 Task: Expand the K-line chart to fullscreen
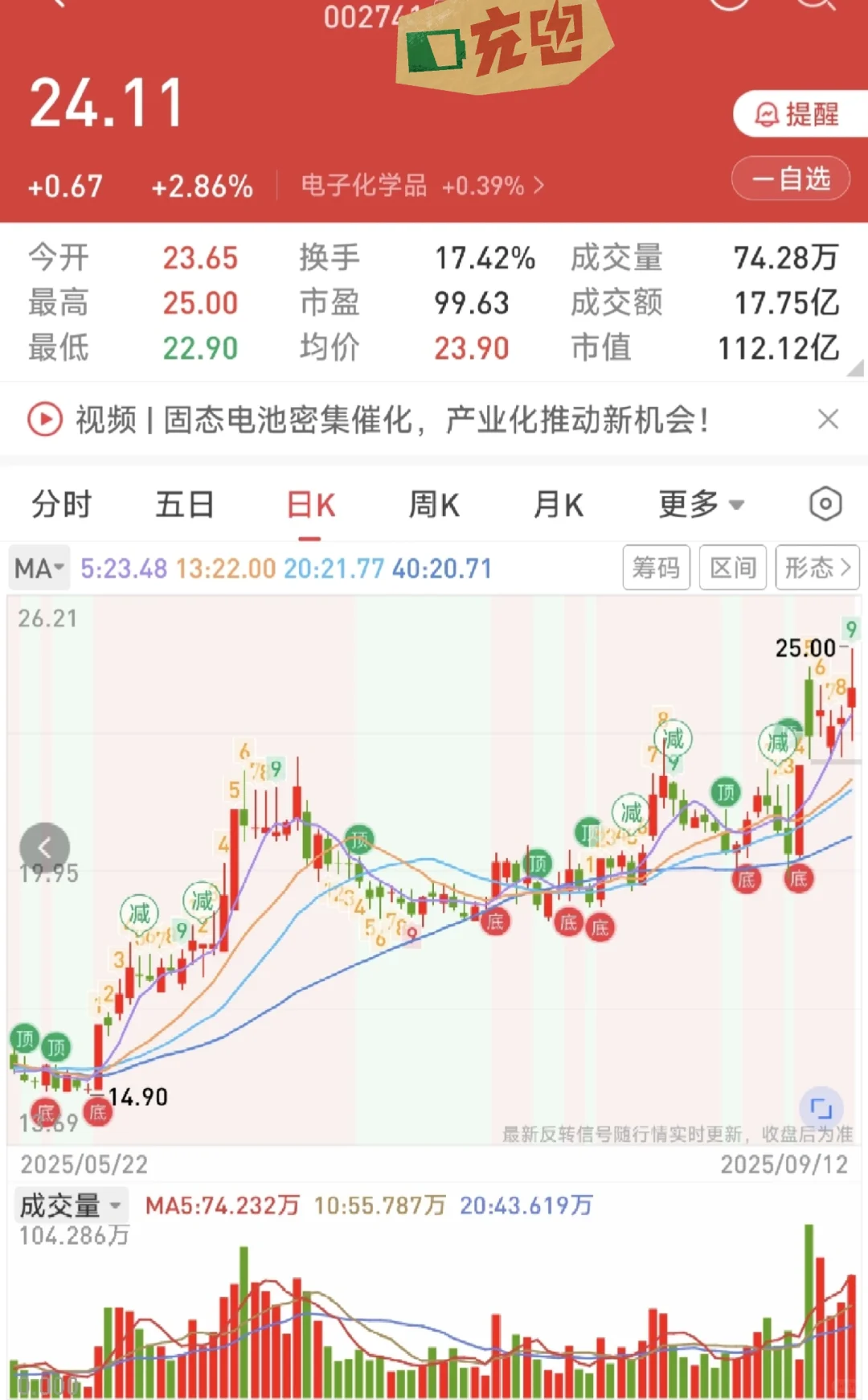[821, 1109]
